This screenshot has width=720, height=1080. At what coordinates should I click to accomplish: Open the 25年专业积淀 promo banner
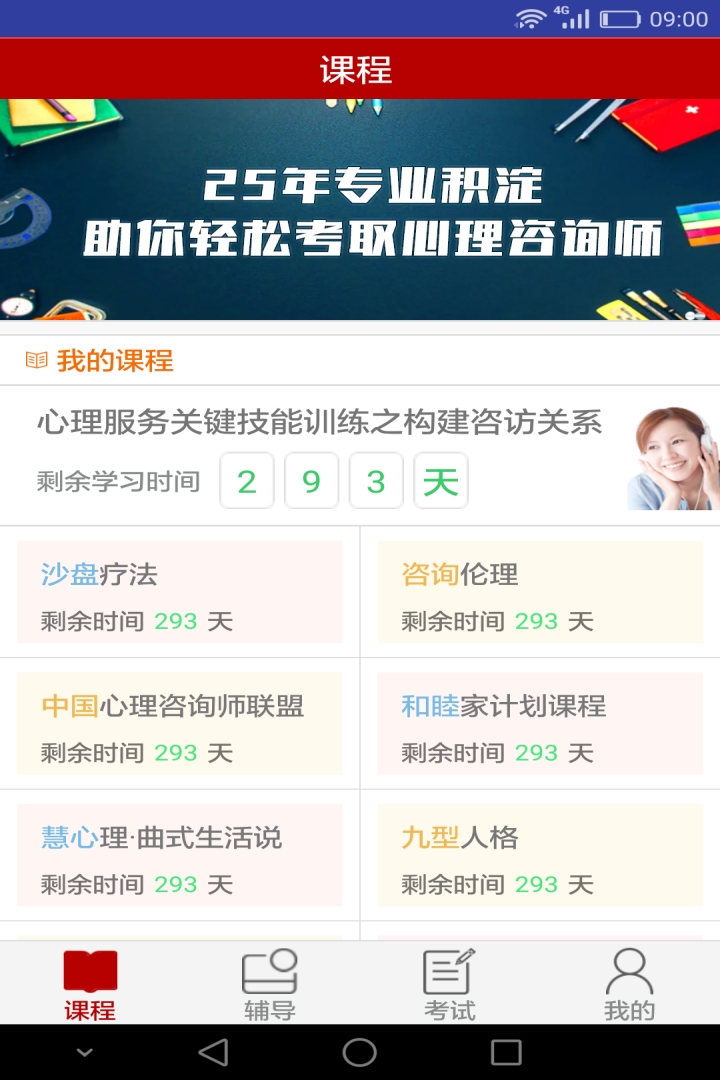point(360,209)
